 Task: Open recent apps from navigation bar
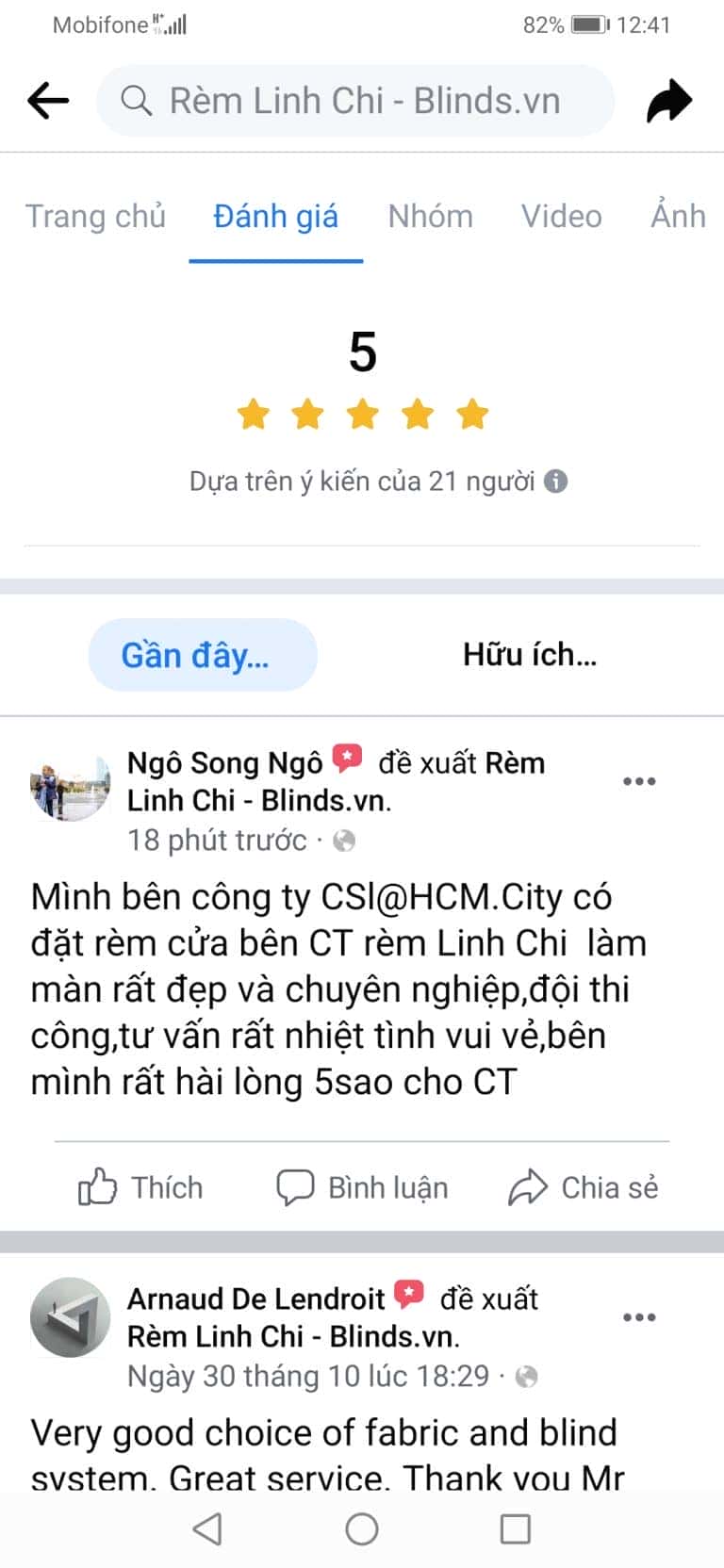(515, 1528)
